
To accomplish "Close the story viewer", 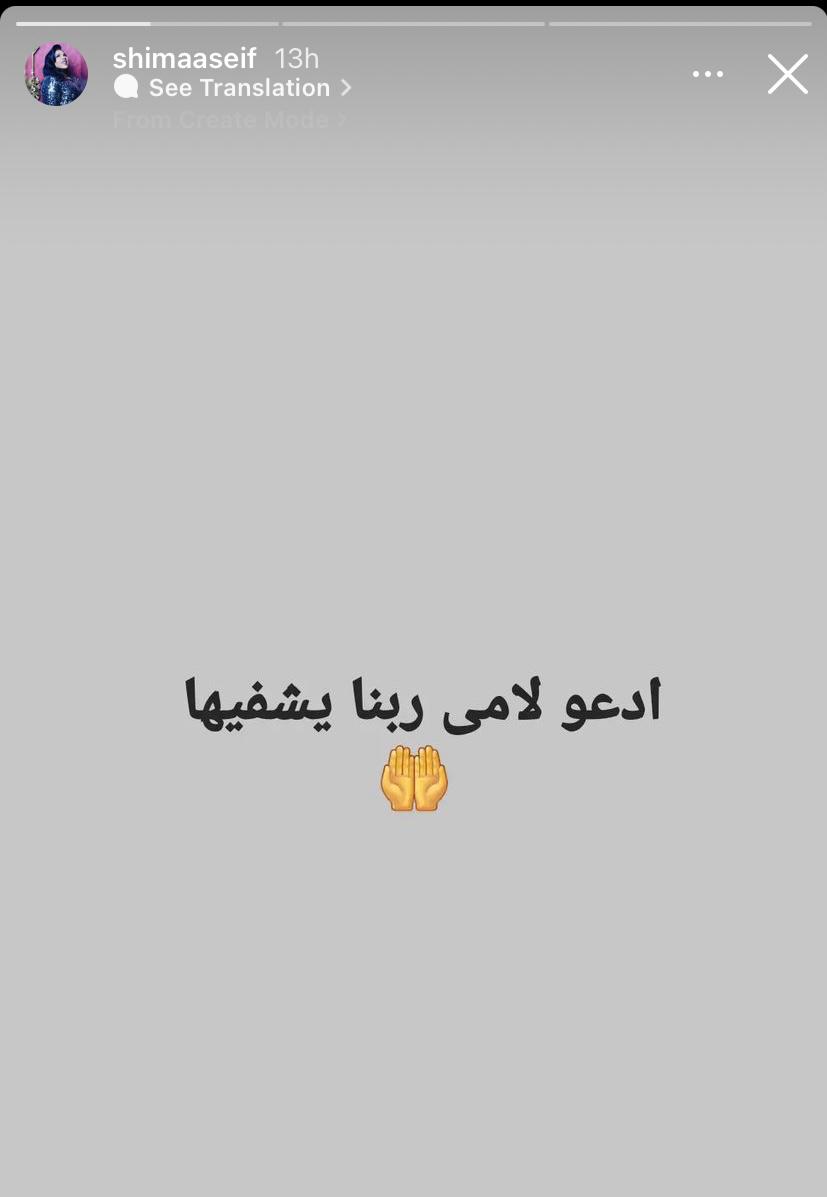I will (787, 75).
